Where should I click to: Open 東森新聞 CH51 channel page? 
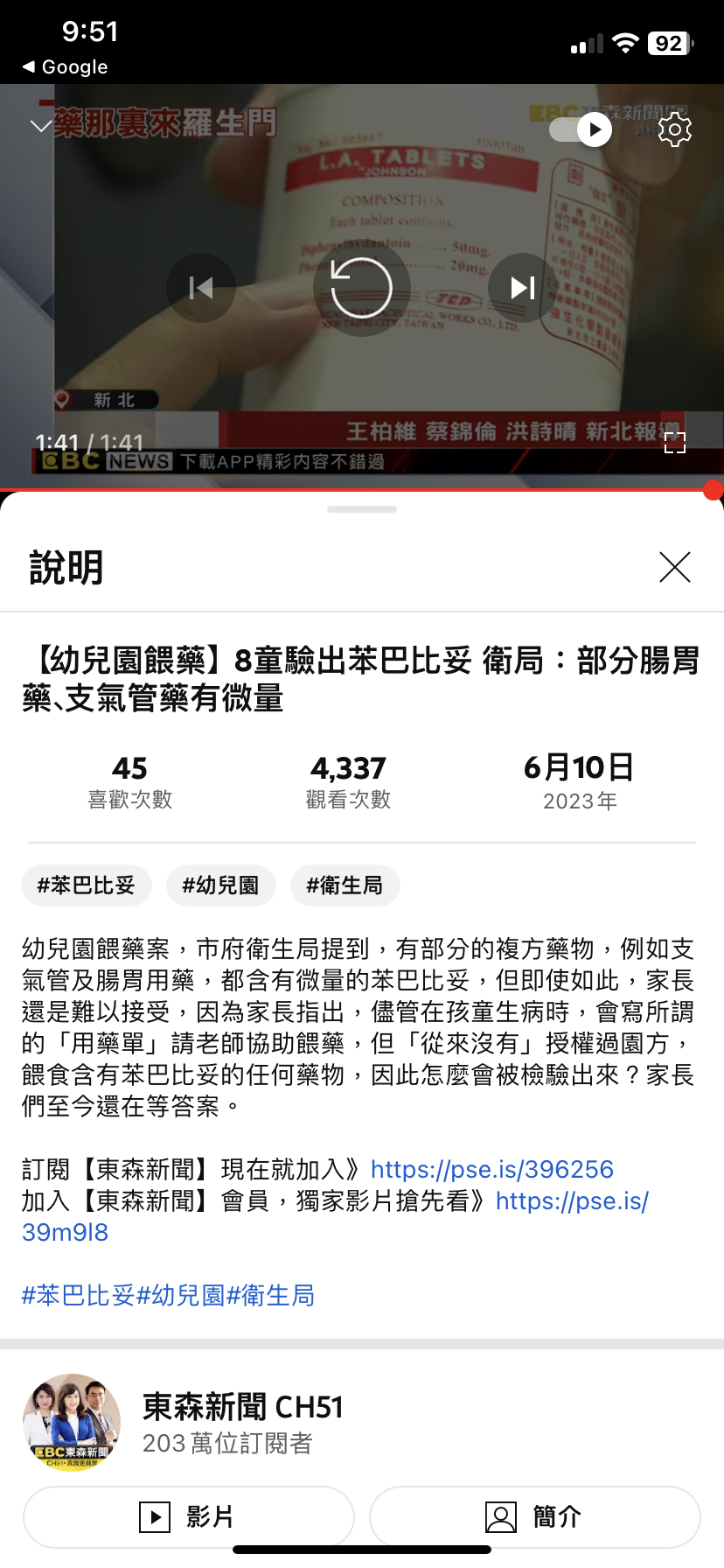[242, 1407]
